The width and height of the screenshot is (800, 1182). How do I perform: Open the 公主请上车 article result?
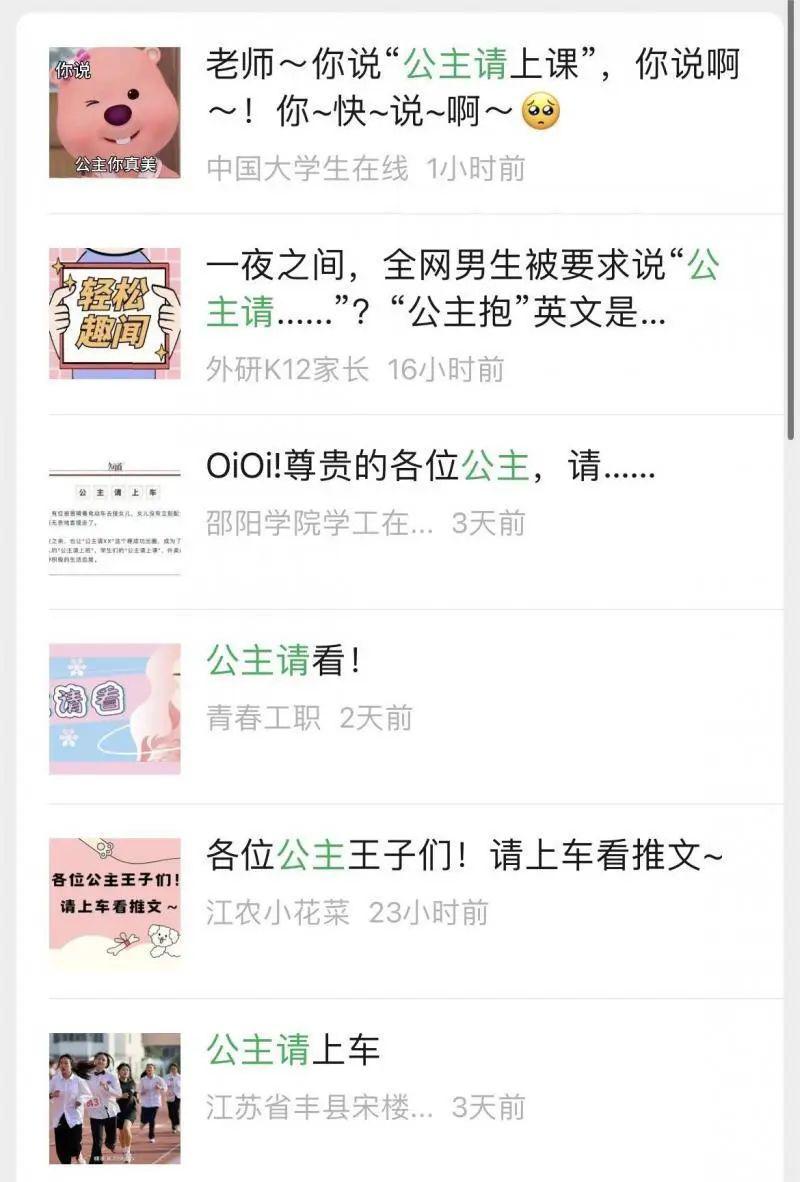293,1051
